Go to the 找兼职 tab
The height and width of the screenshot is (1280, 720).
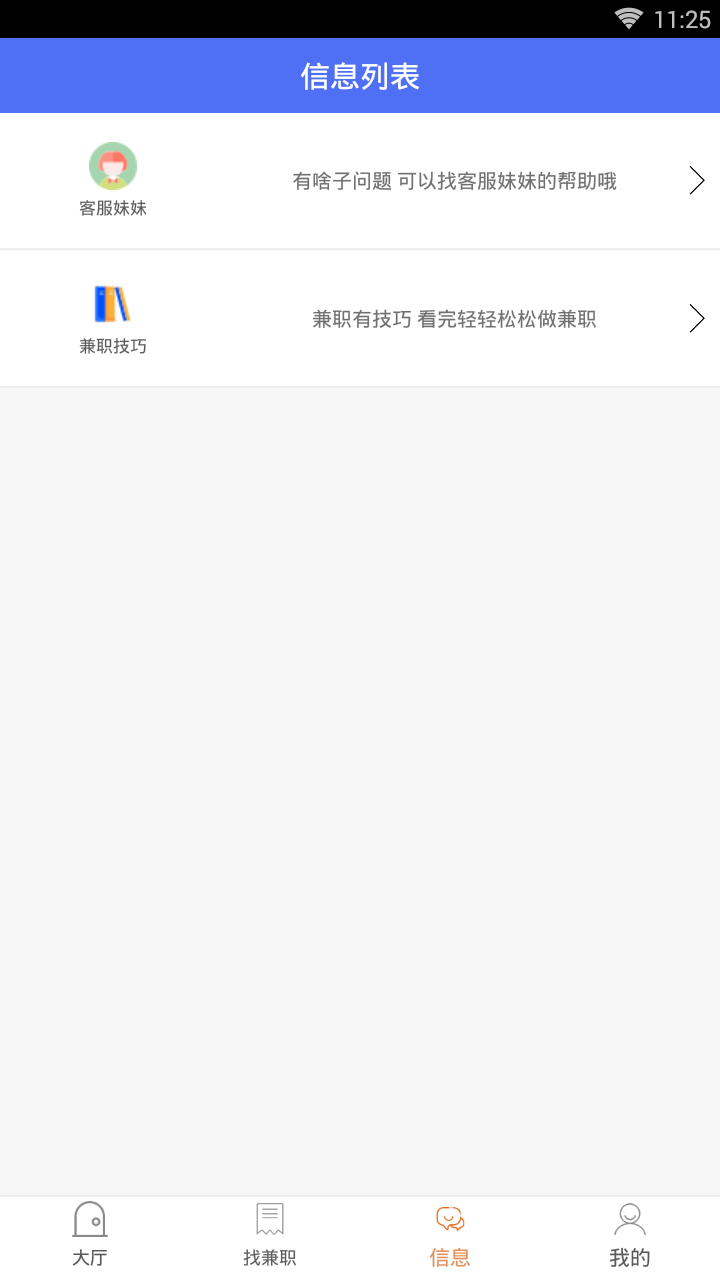pyautogui.click(x=270, y=1236)
